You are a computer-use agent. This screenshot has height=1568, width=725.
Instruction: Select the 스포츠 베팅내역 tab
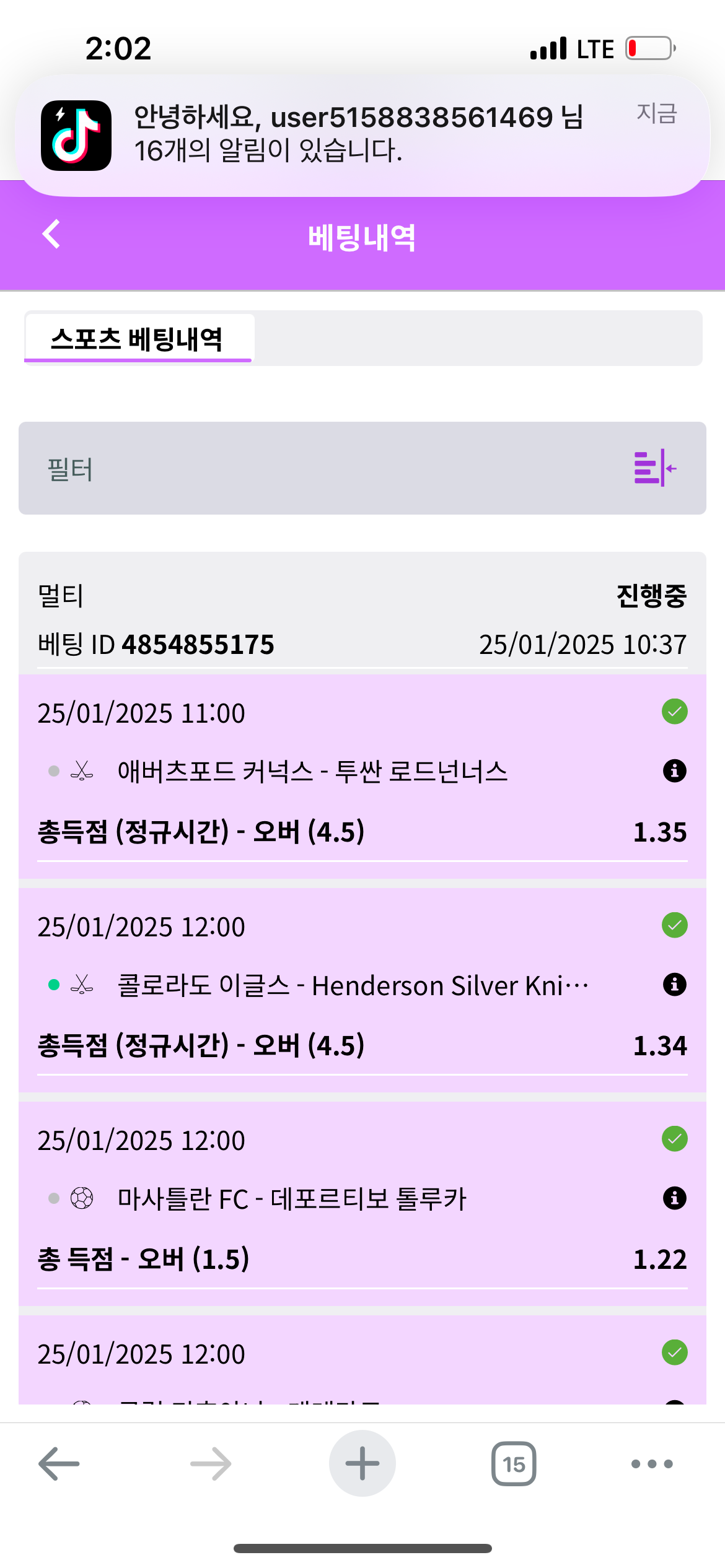click(138, 338)
